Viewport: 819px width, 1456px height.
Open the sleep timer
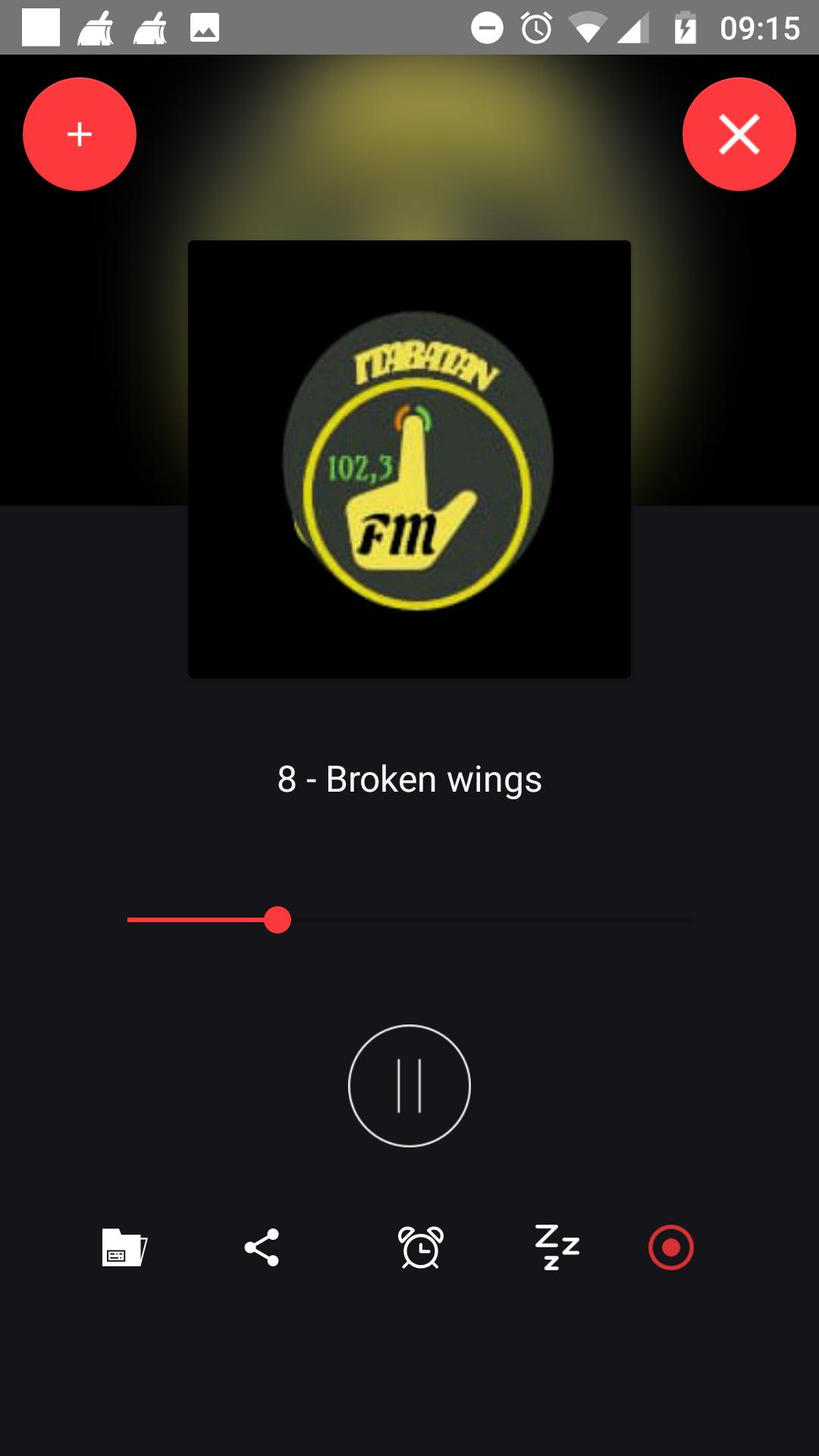pos(557,1247)
